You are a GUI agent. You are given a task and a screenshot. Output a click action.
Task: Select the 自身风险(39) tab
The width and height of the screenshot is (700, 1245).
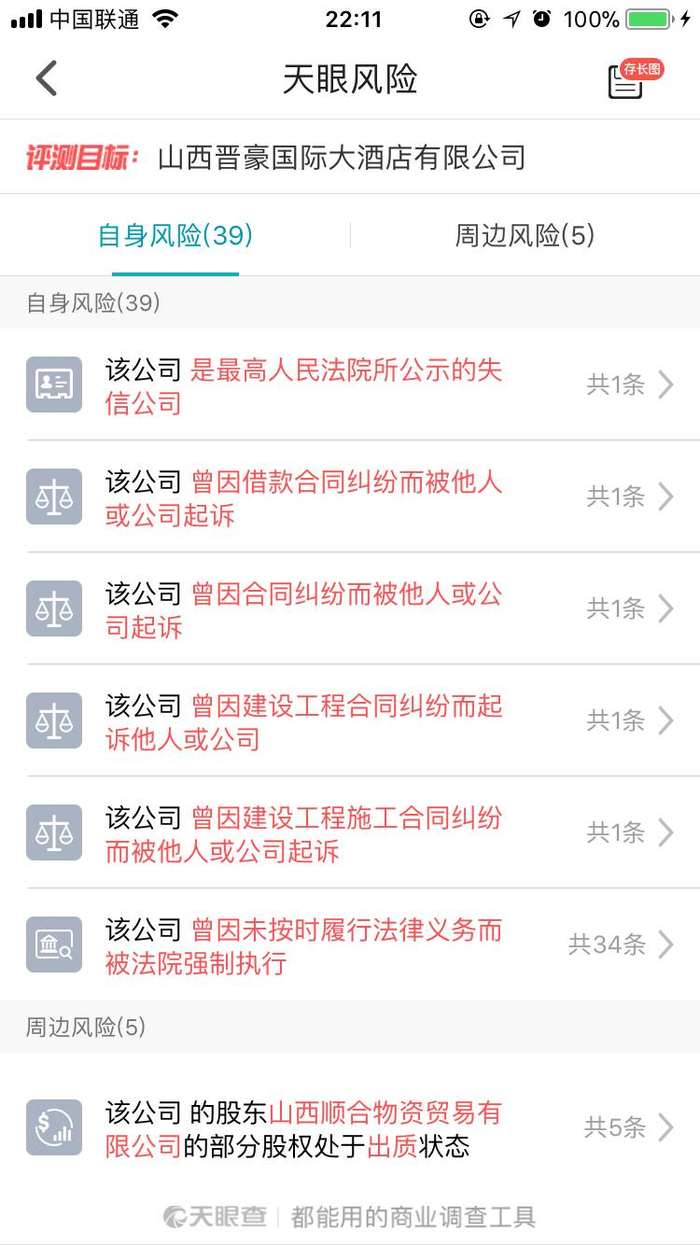[x=175, y=236]
